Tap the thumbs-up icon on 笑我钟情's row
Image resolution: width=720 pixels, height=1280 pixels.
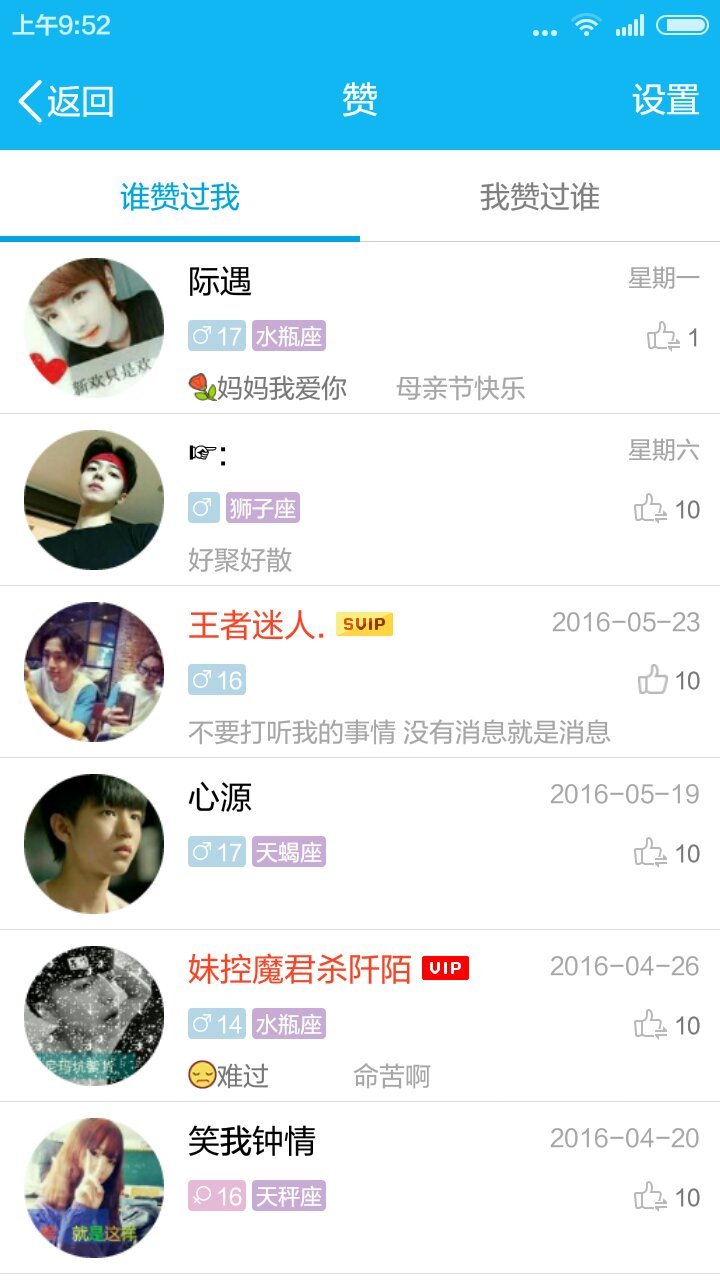pos(651,1197)
